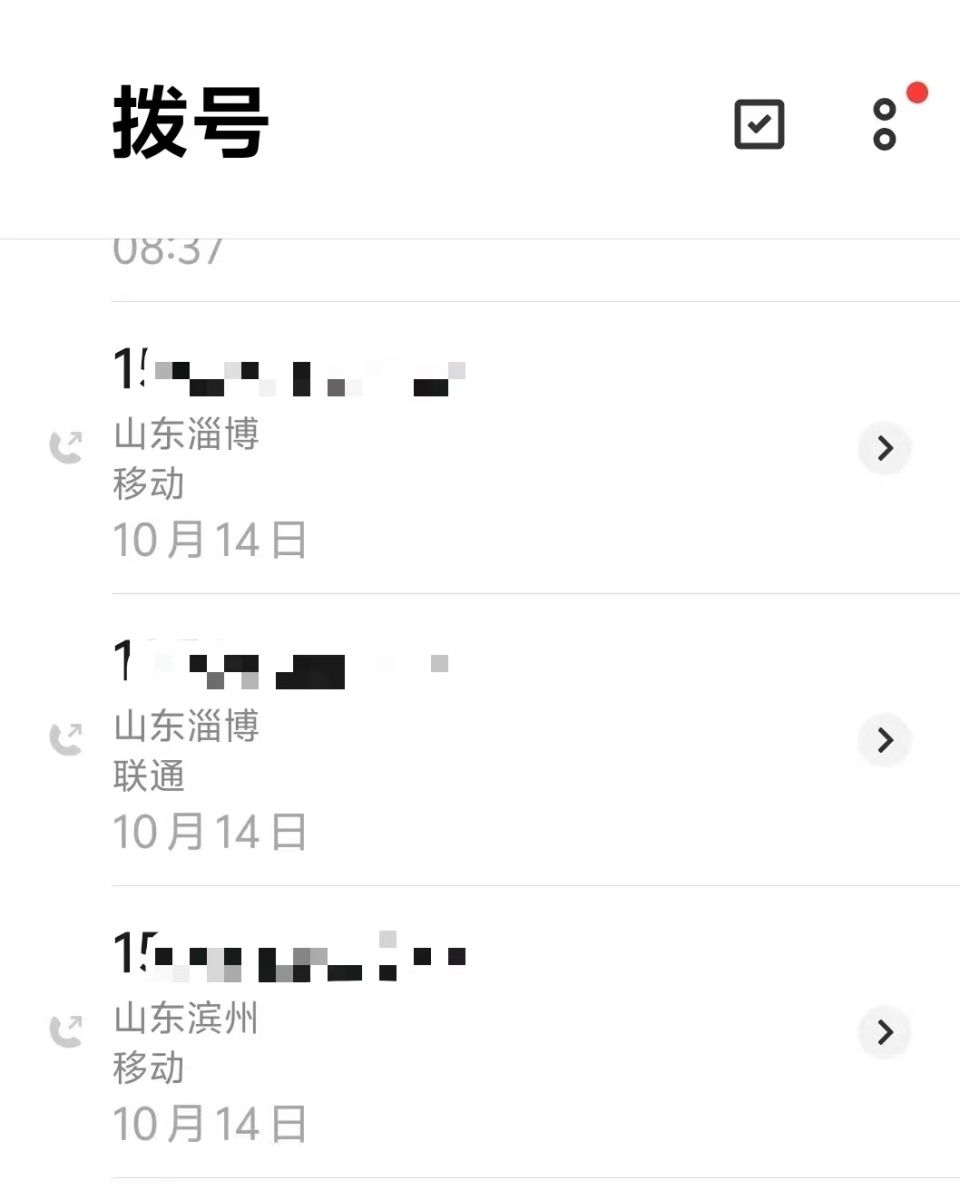Tap the 山东淄博 联通 phone number
This screenshot has width=960, height=1200.
[x=280, y=662]
